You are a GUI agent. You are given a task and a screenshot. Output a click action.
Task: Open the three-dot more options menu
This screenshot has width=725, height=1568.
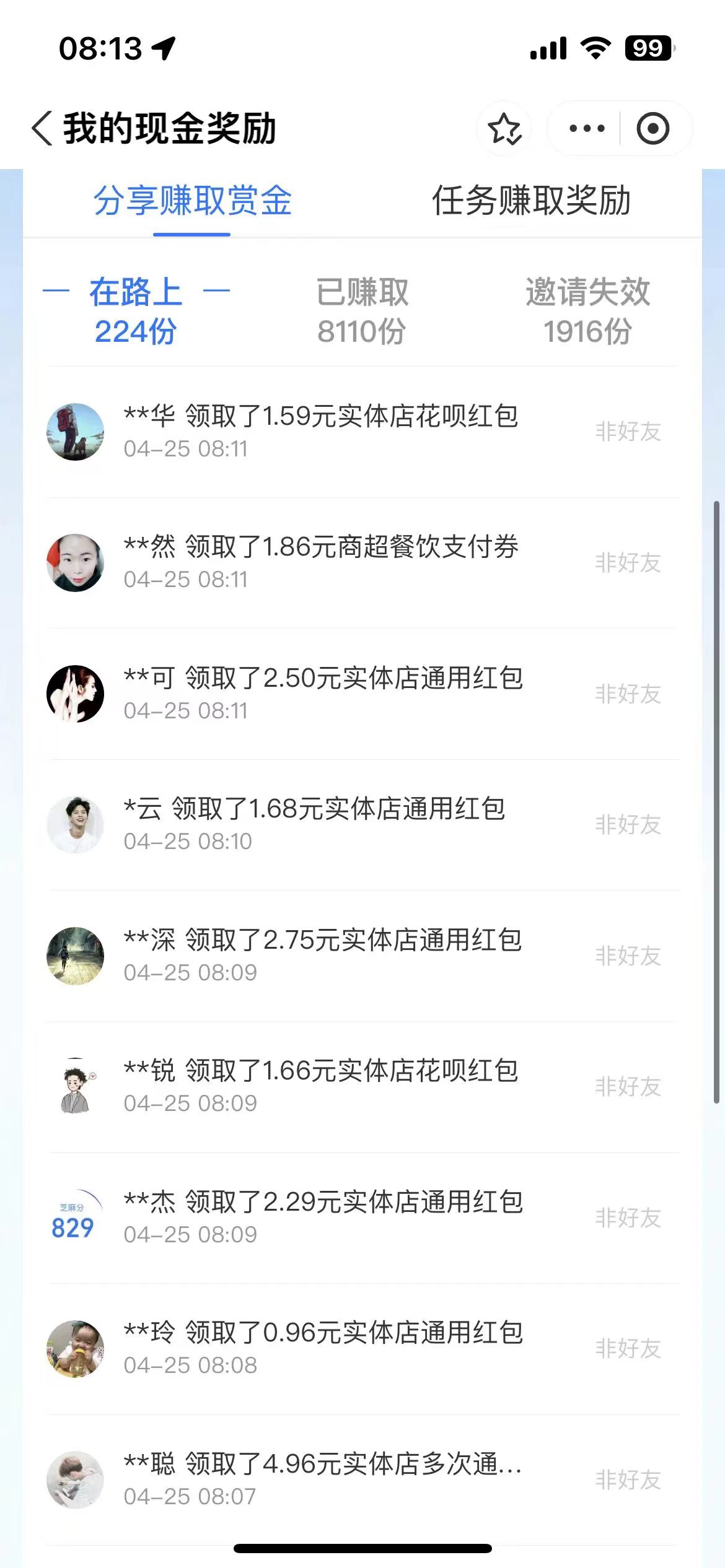pos(586,129)
